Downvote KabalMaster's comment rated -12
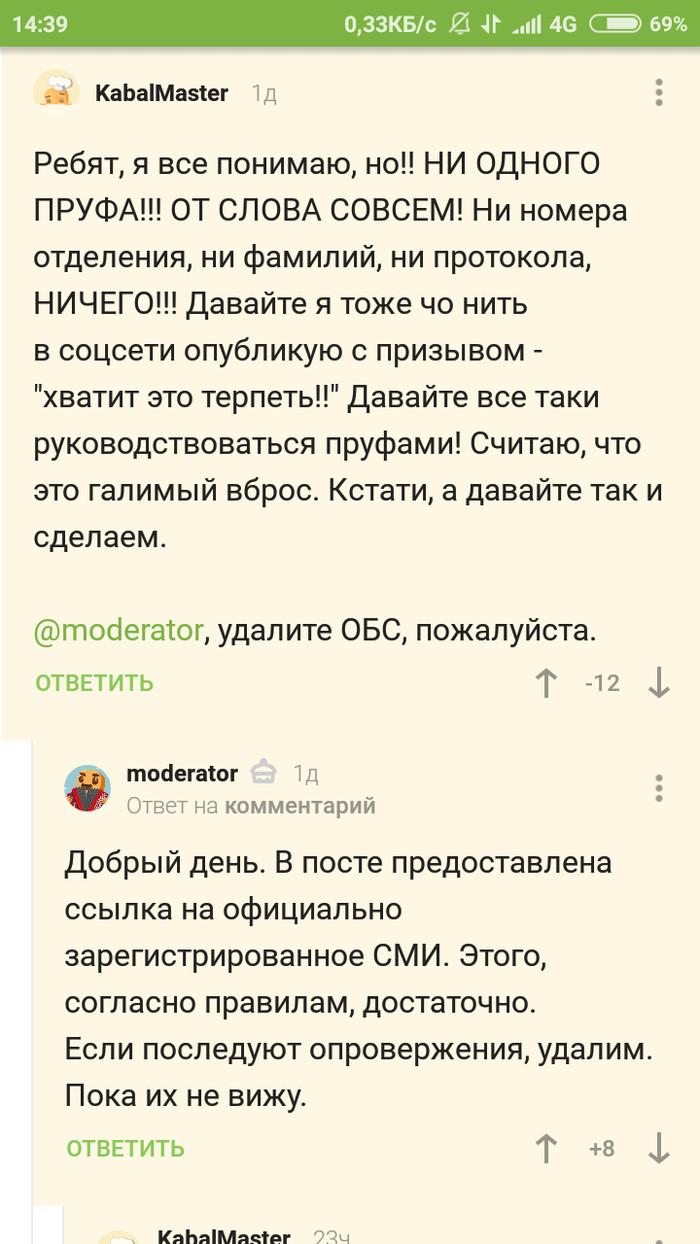This screenshot has height=1244, width=700. 659,683
